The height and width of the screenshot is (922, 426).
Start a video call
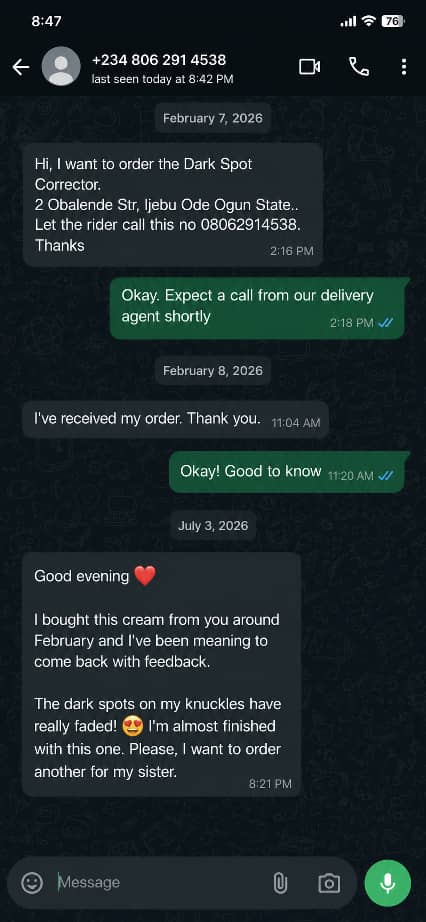309,67
